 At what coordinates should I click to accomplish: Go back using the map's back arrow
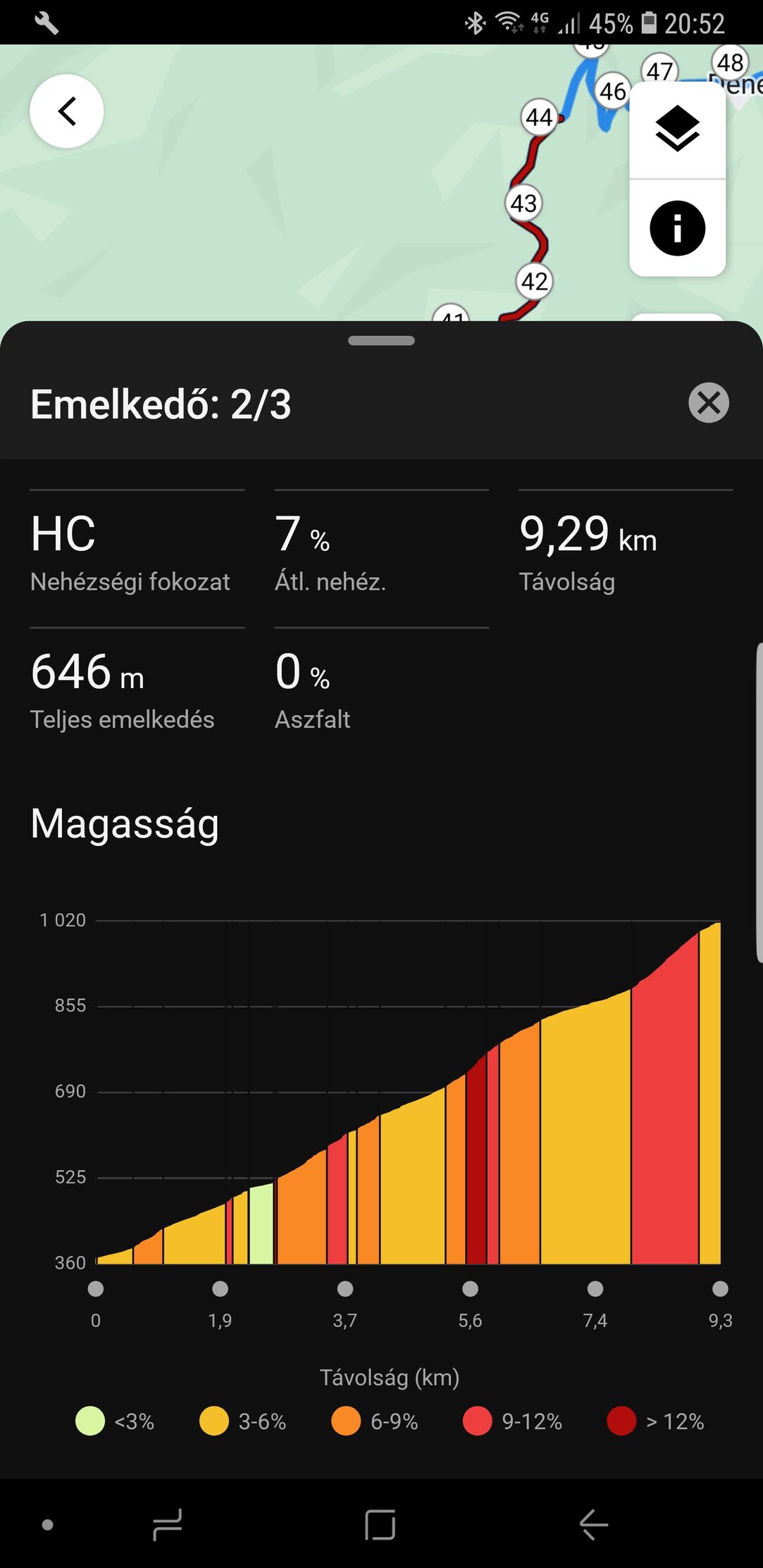tap(67, 111)
